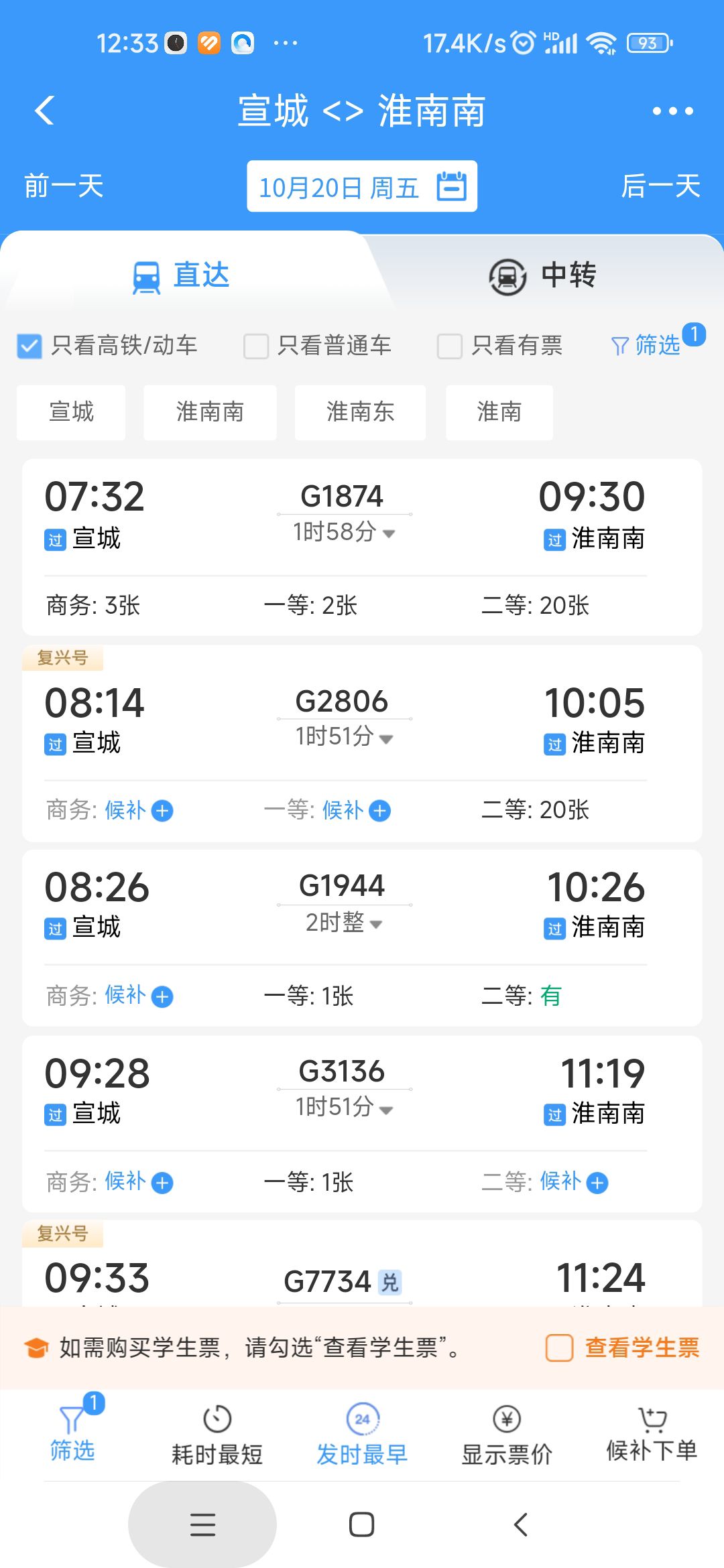Enable 只看有票 checkbox

pos(449,346)
